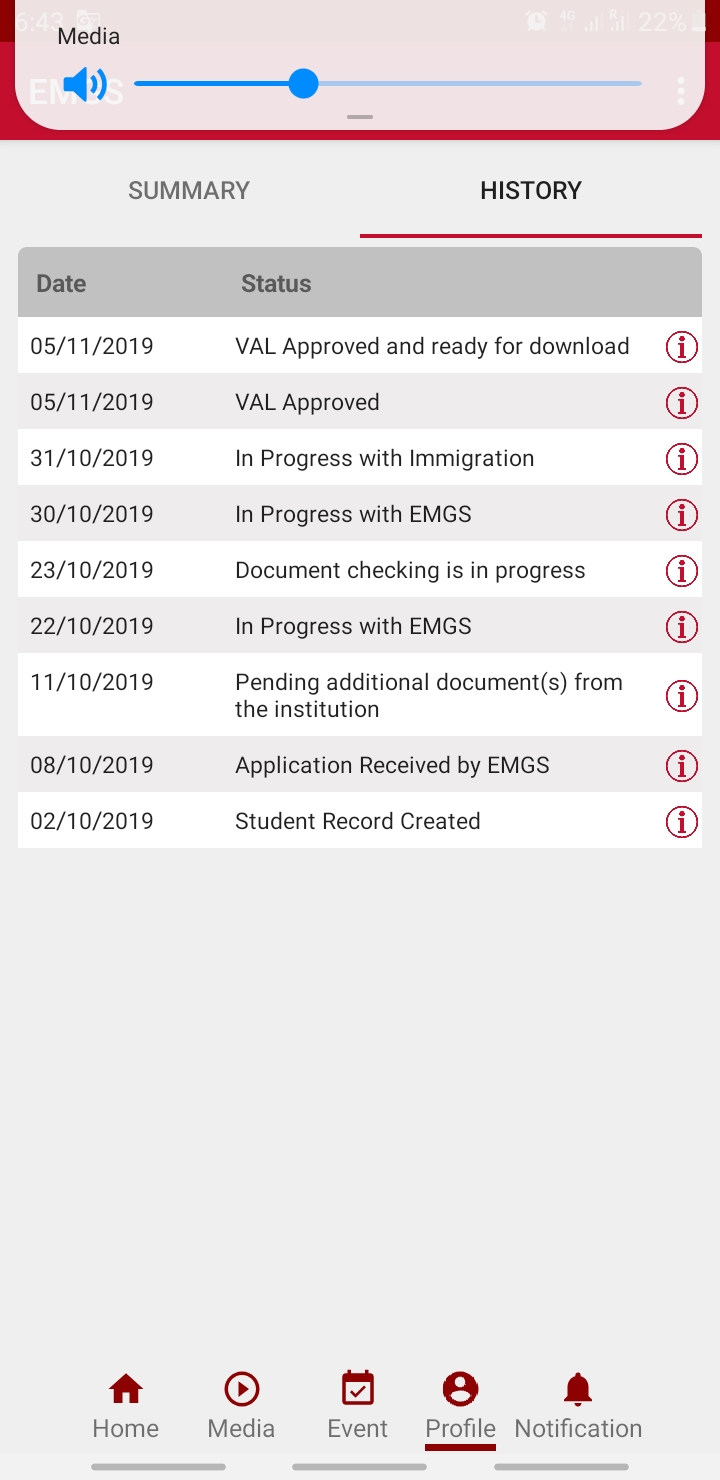The height and width of the screenshot is (1480, 720).
Task: Open info for VAL Approved and ready for download
Action: (x=681, y=347)
